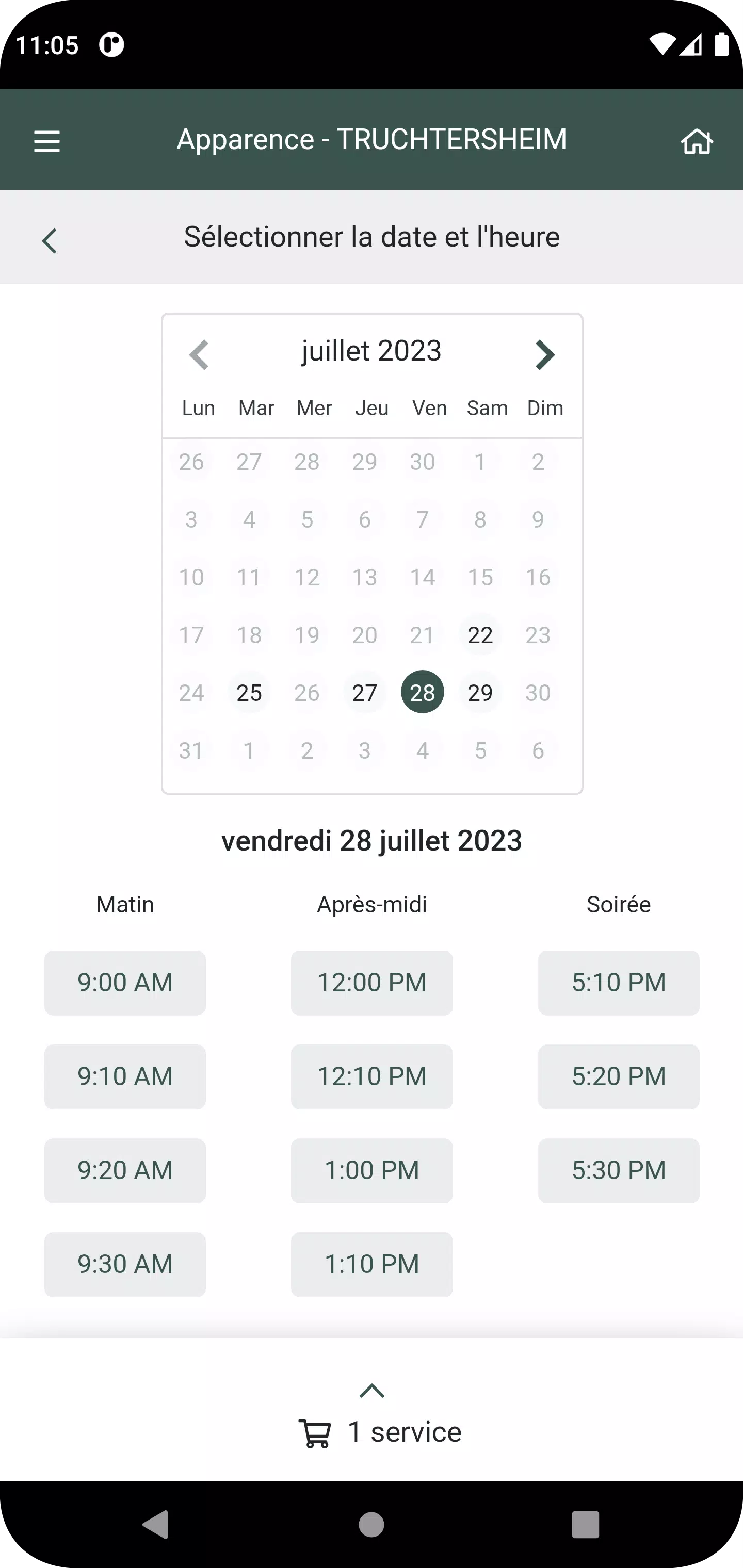Click the Matin section header
The image size is (743, 1568).
tap(125, 905)
